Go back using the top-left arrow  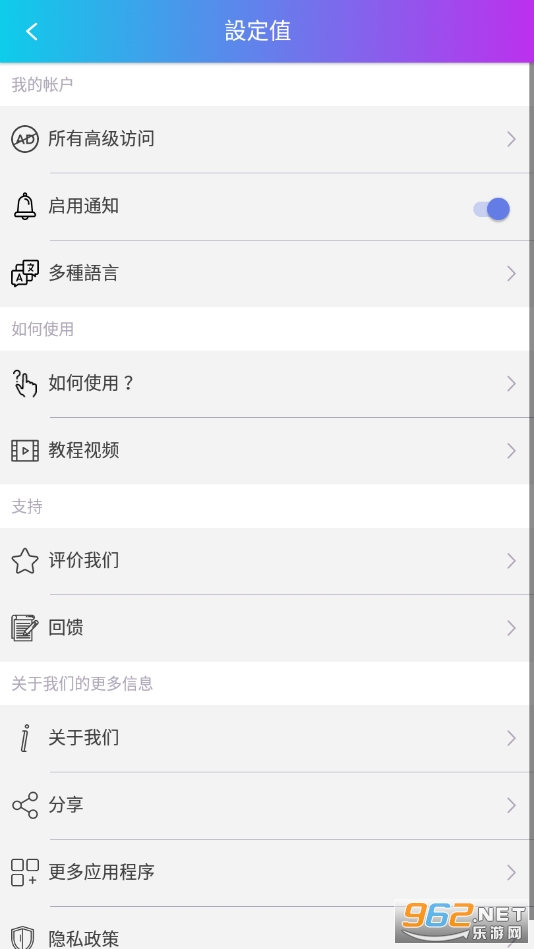[x=32, y=31]
